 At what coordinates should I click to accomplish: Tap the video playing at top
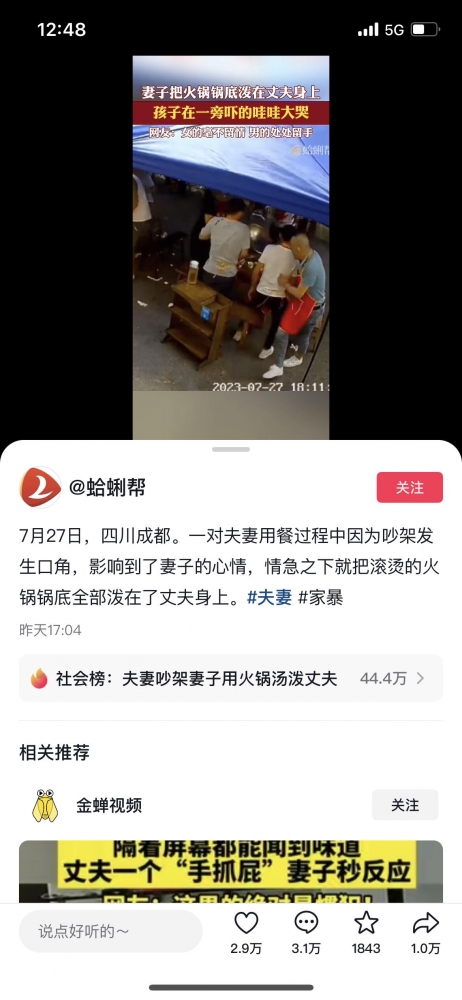coord(231,247)
